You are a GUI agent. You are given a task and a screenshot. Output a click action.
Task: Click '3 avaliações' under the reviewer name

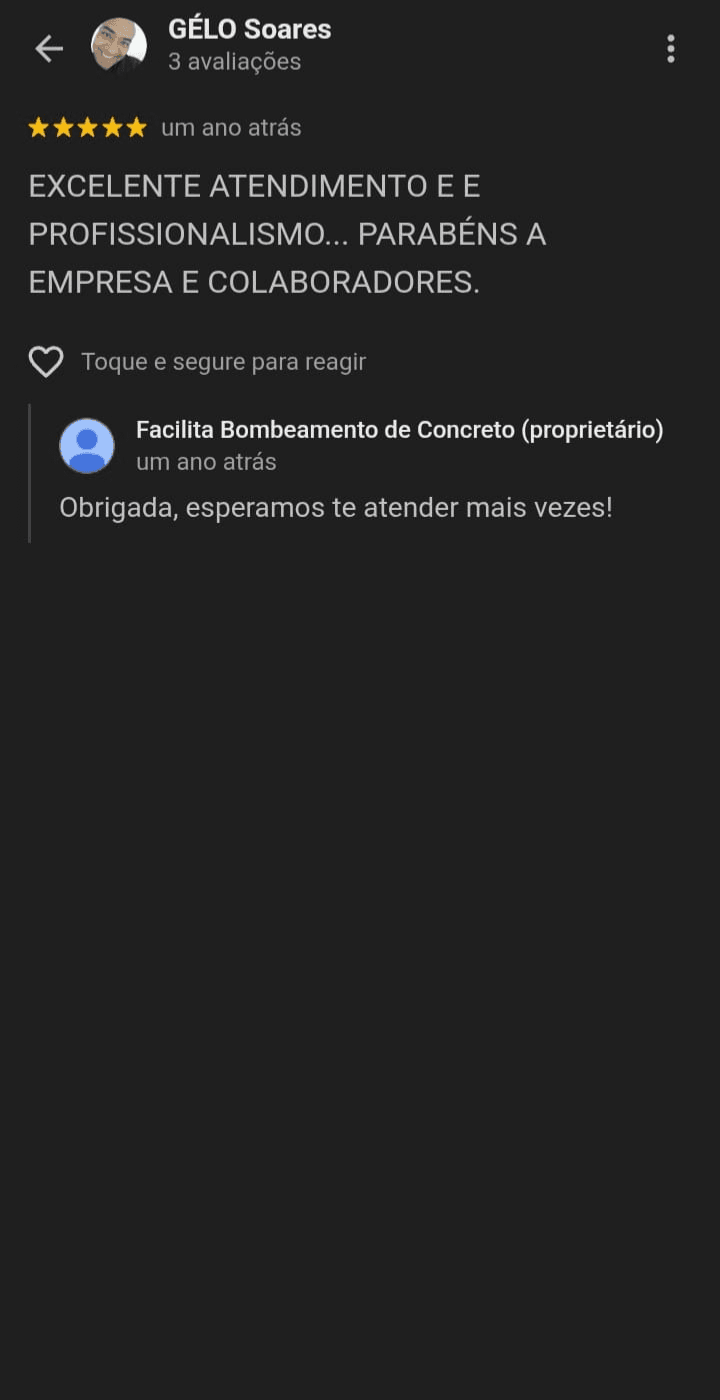(x=231, y=61)
